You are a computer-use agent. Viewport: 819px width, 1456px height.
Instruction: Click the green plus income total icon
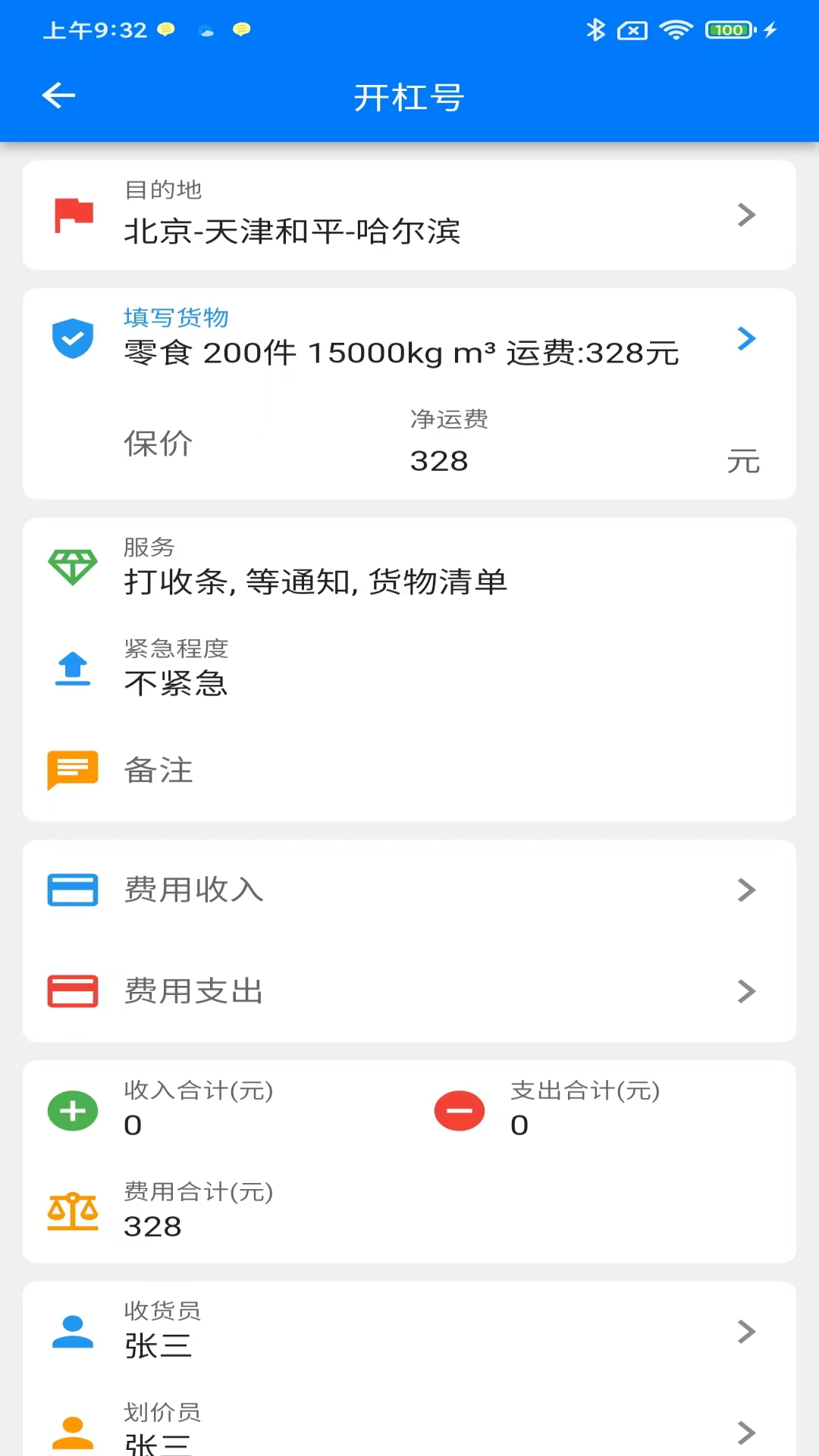pos(72,1111)
